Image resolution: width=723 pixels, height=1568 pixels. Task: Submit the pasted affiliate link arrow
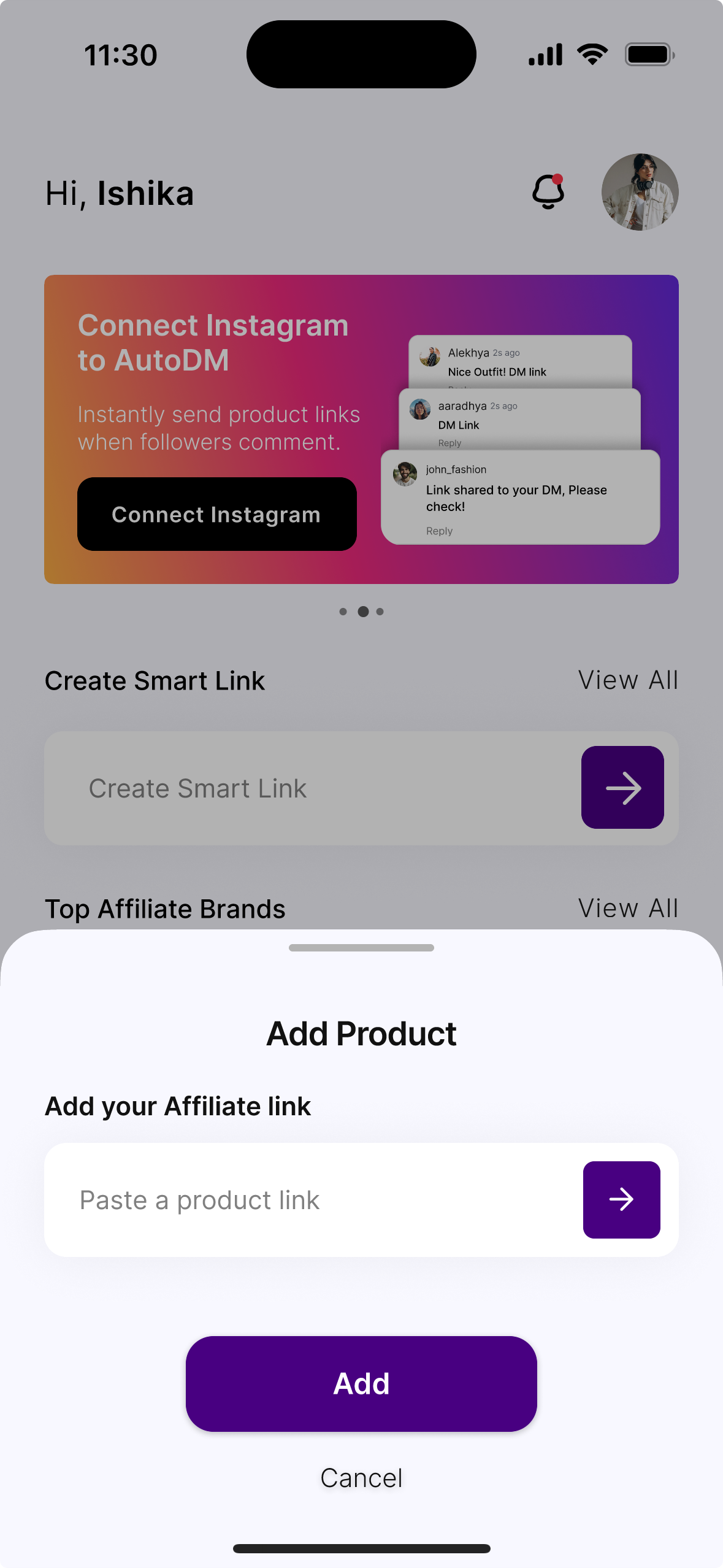click(621, 1200)
